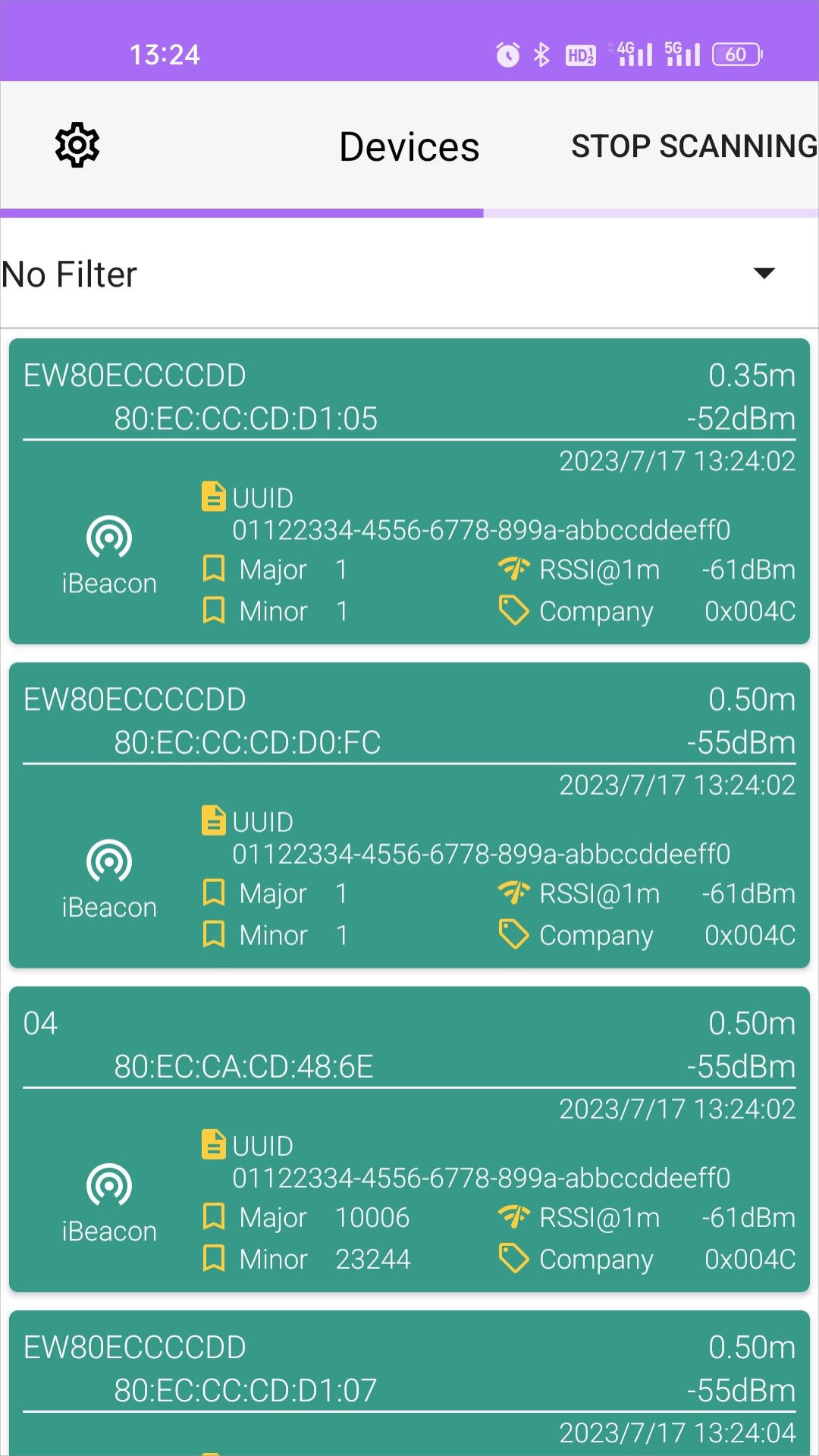The height and width of the screenshot is (1456, 819).
Task: Expand the filter selection arrow
Action: click(x=765, y=272)
